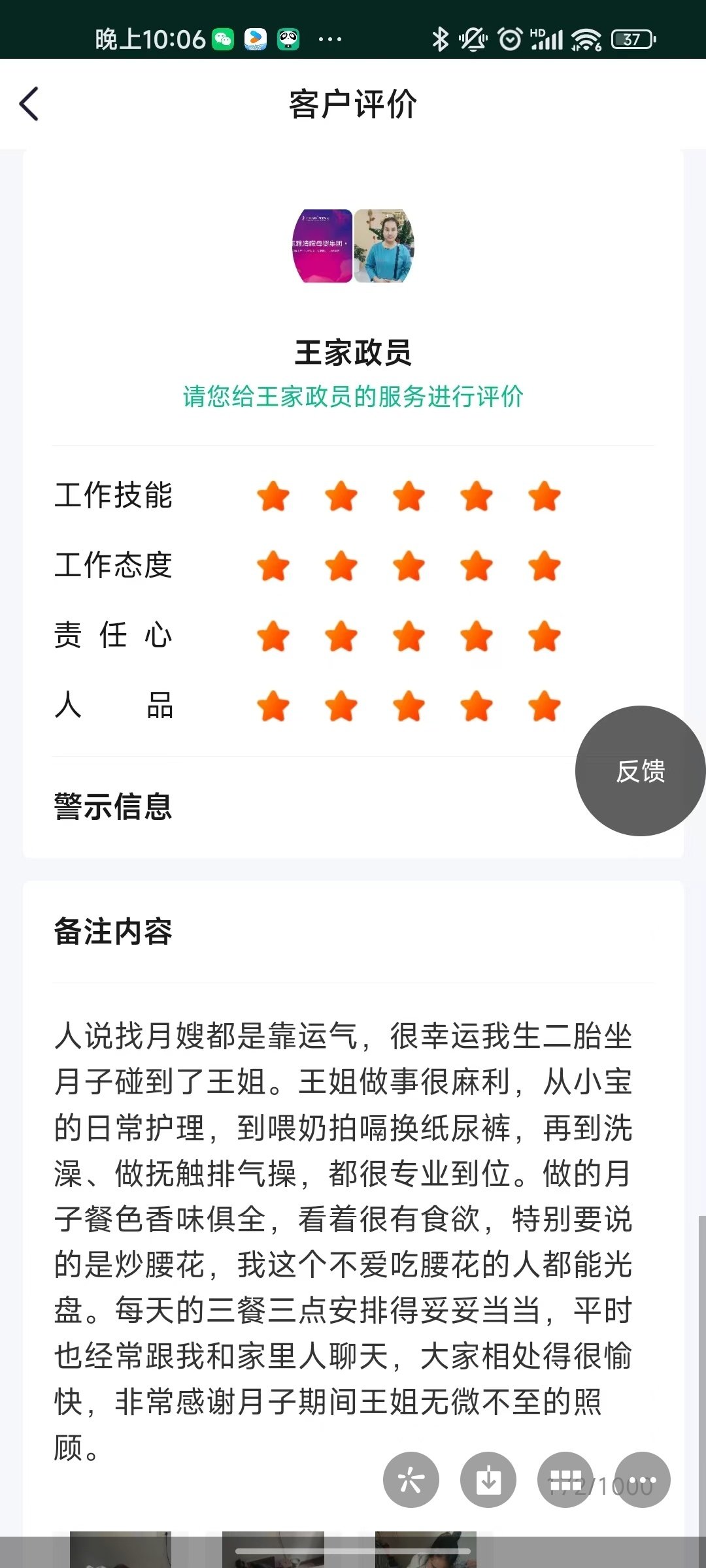The width and height of the screenshot is (706, 1568).
Task: Go back from the 客户评价 page
Action: tap(29, 105)
